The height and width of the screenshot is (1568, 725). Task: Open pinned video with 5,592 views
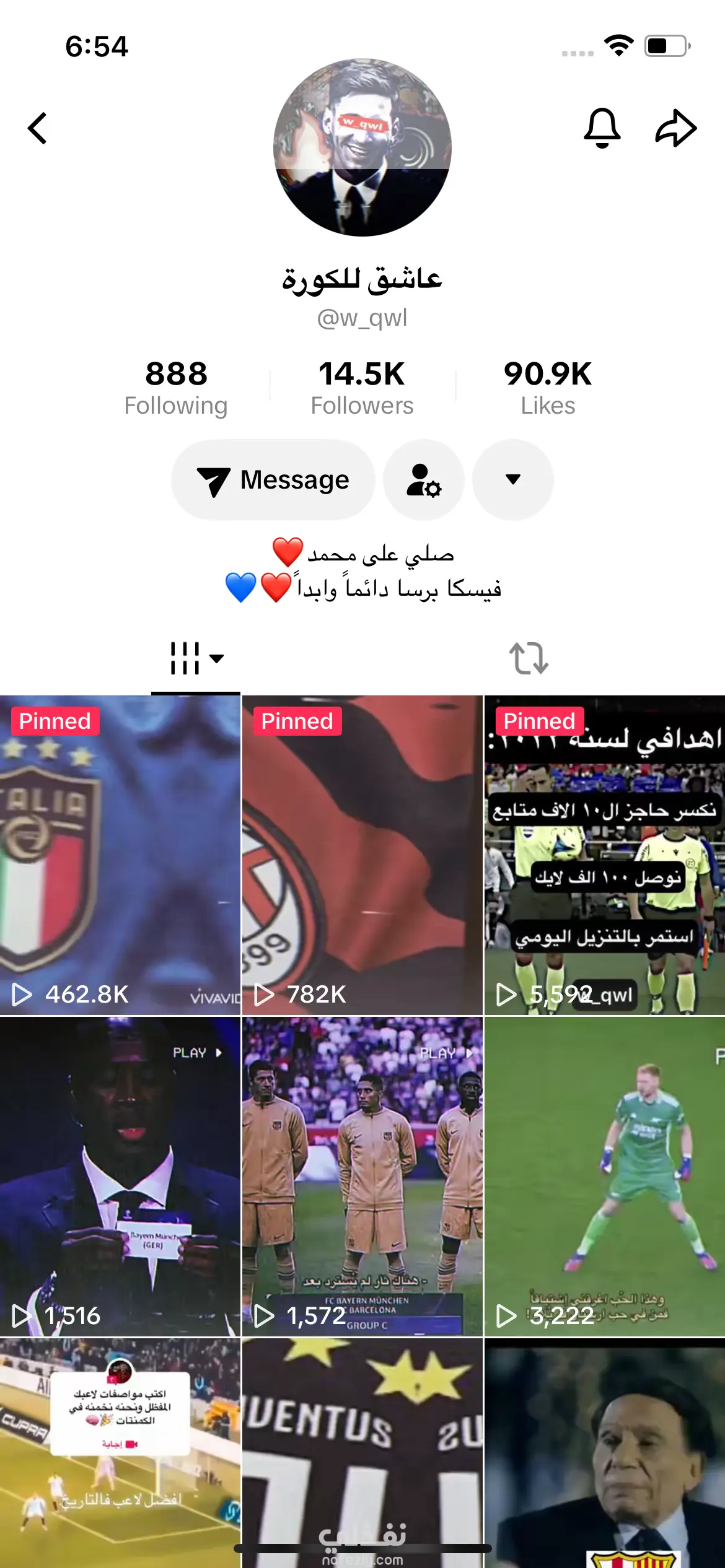(604, 855)
